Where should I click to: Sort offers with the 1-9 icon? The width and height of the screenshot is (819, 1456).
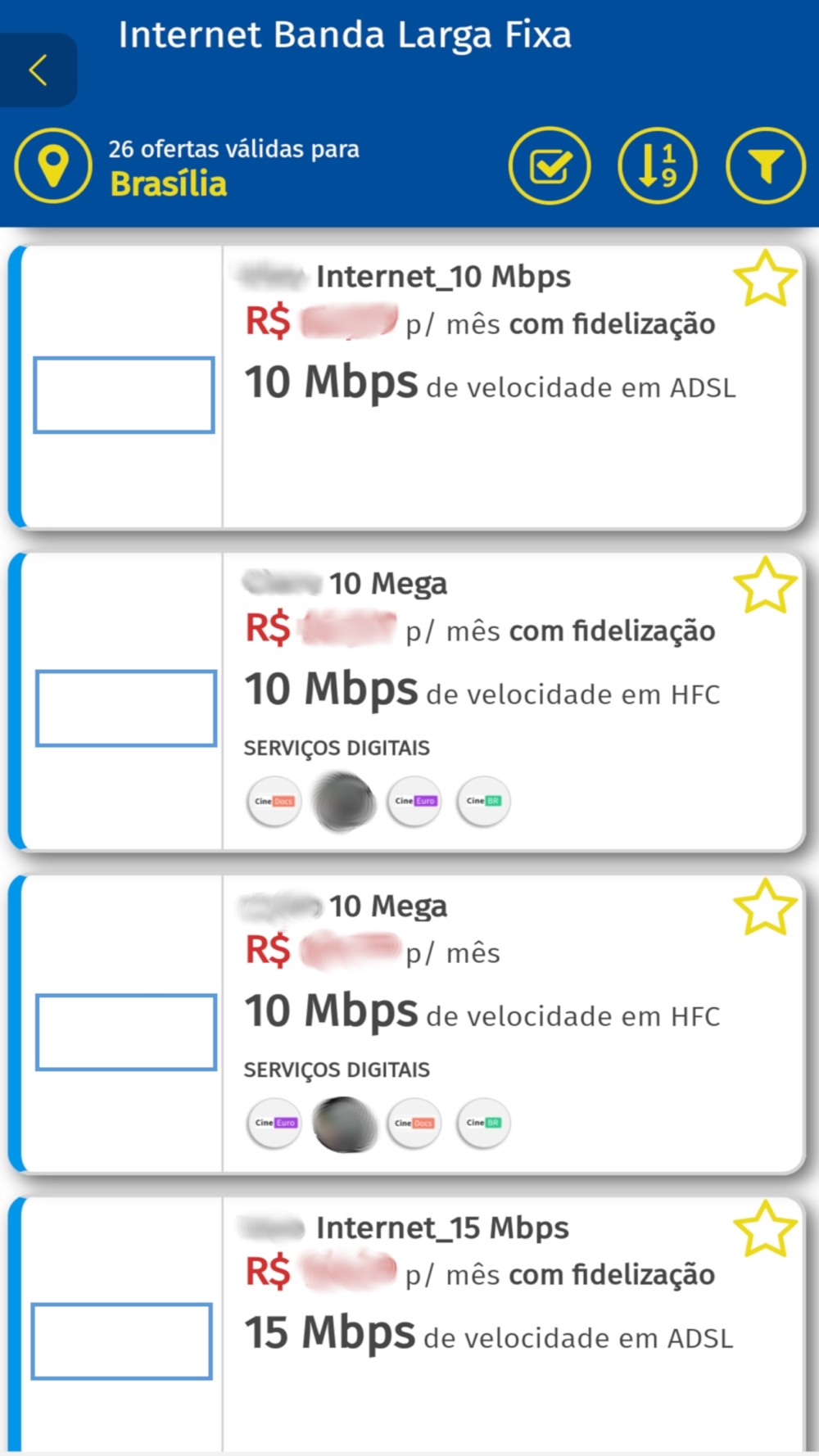(658, 166)
